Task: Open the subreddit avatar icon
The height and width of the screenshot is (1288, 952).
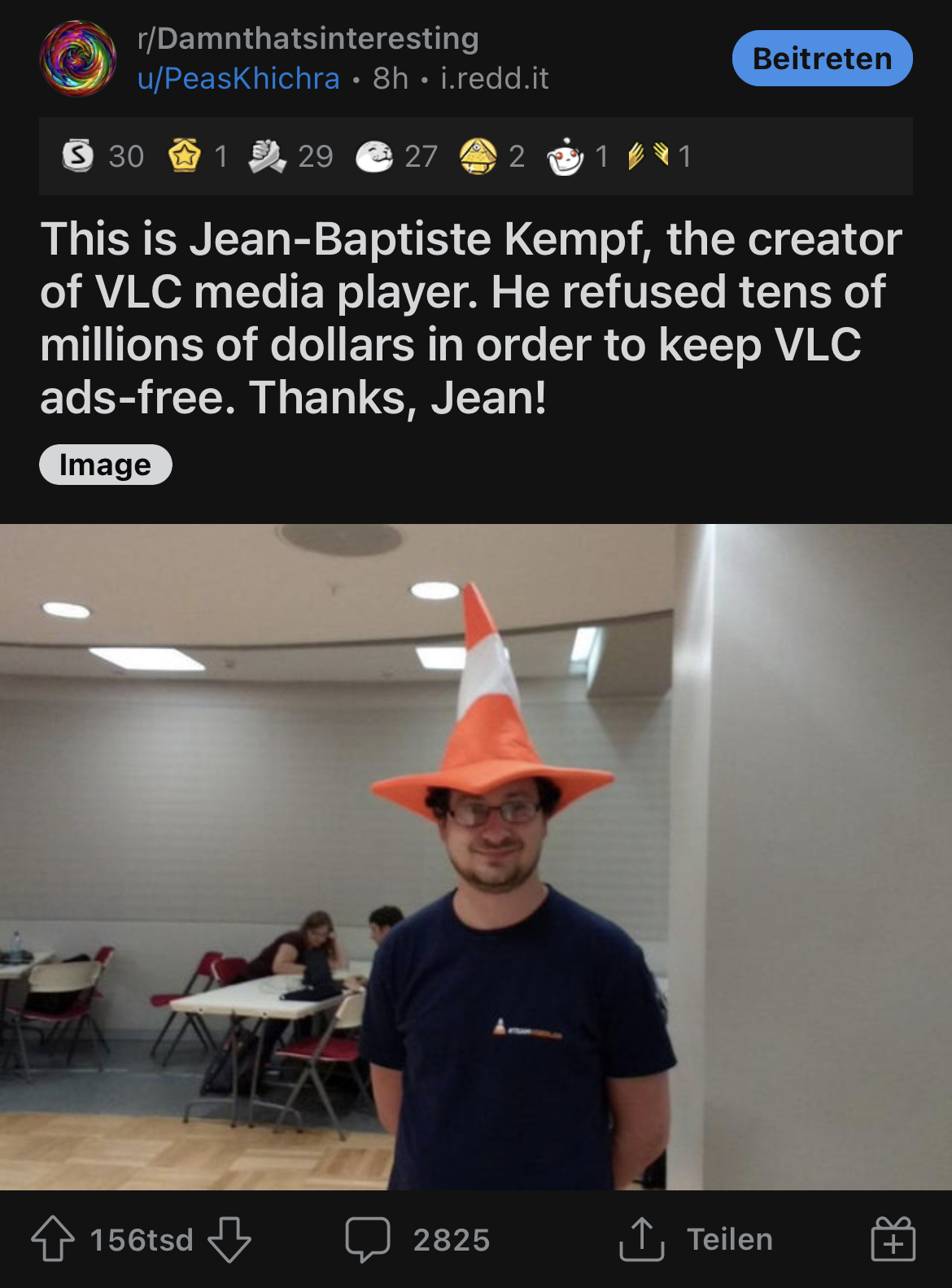Action: point(78,59)
